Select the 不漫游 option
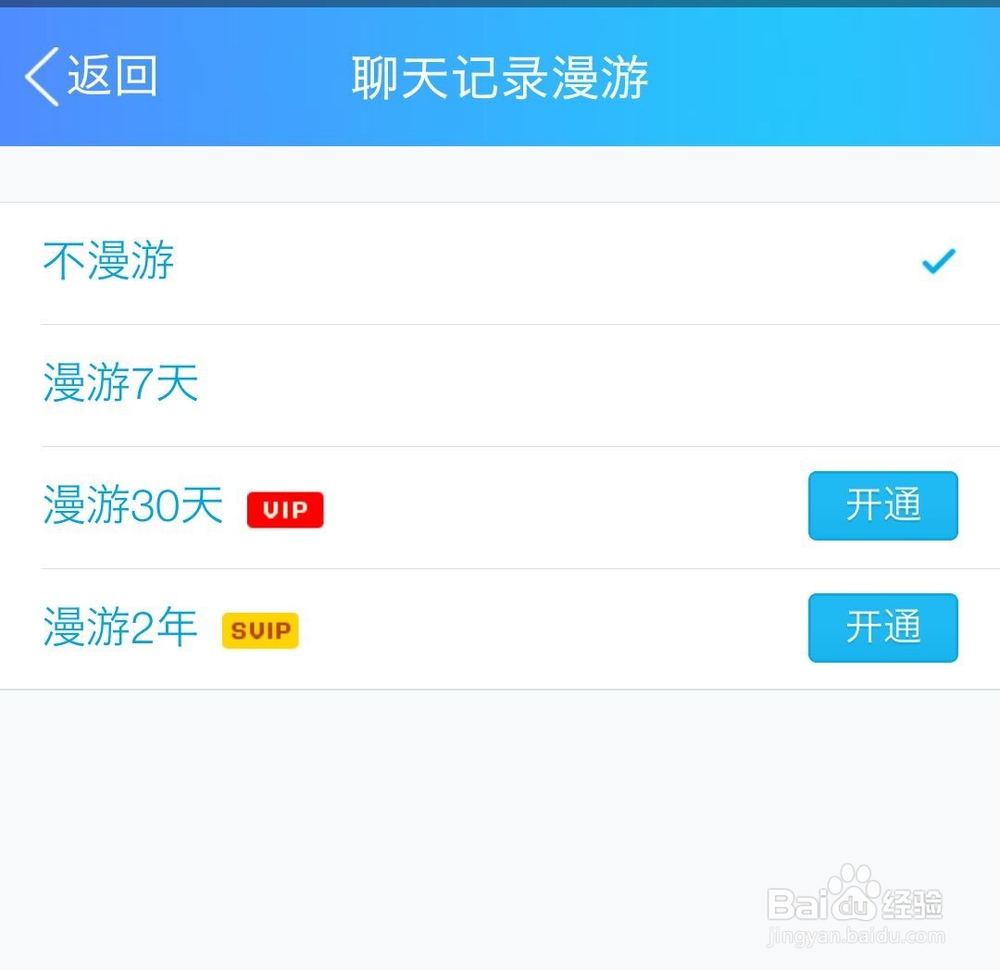This screenshot has width=1000, height=970. coord(110,262)
